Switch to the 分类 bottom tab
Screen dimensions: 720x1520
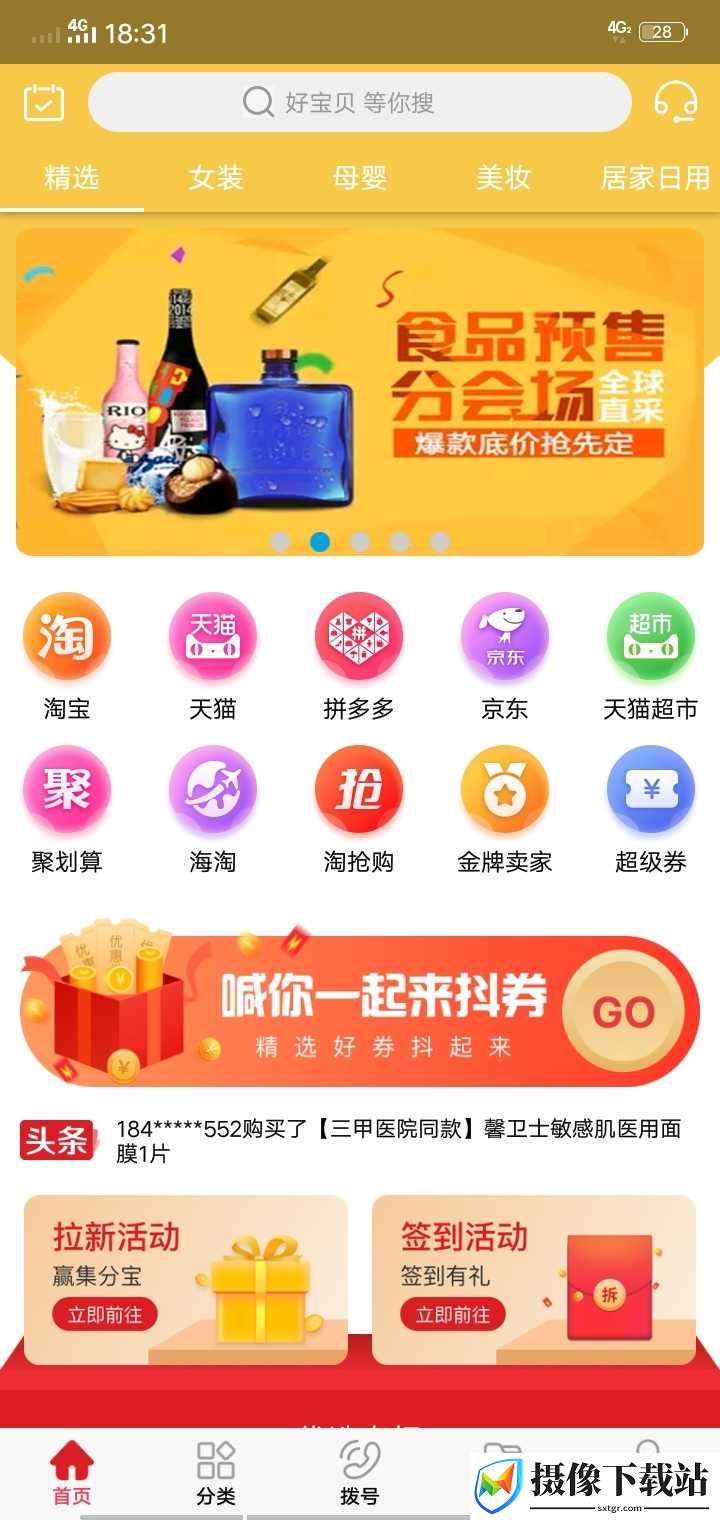(216, 1474)
